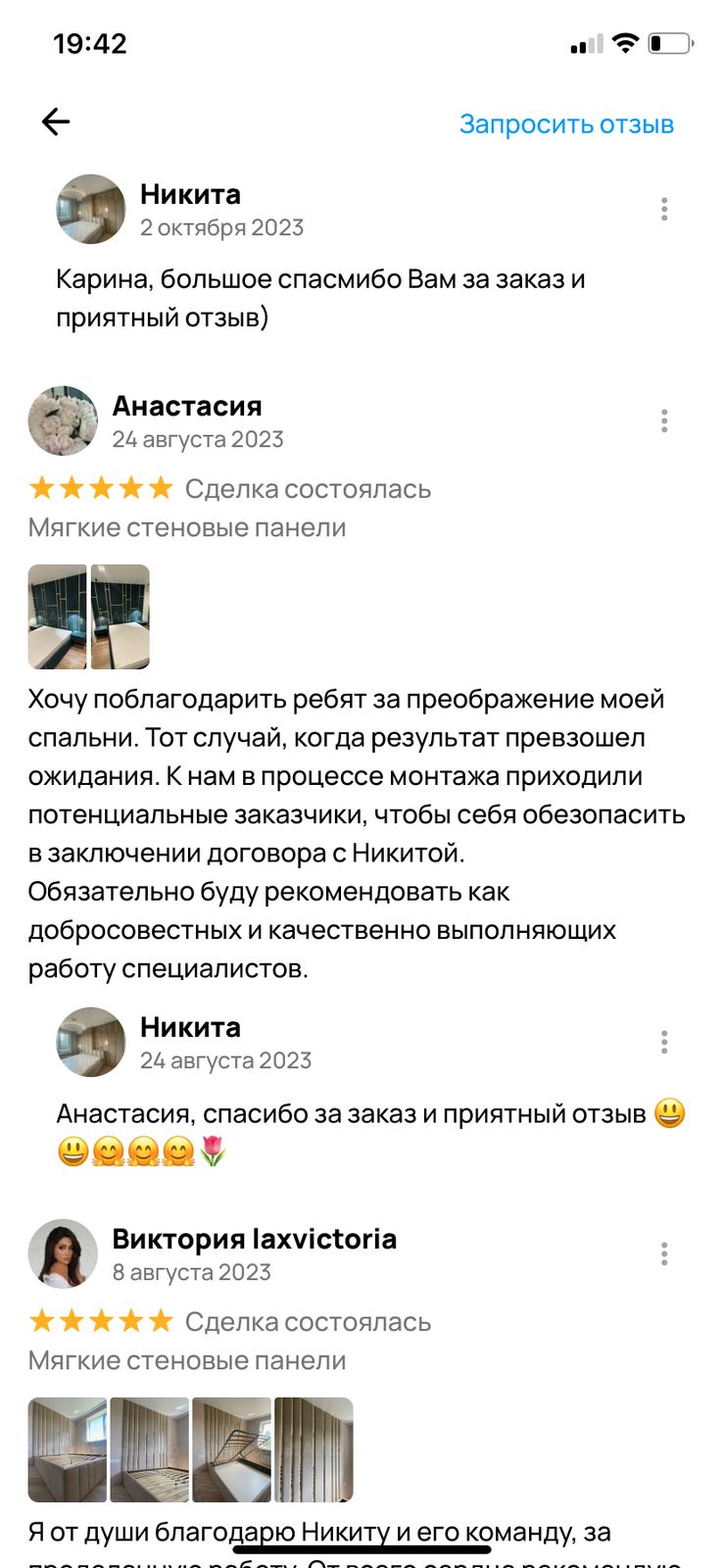The height and width of the screenshot is (1568, 724).
Task: Go back using the arrow icon
Action: tap(56, 122)
